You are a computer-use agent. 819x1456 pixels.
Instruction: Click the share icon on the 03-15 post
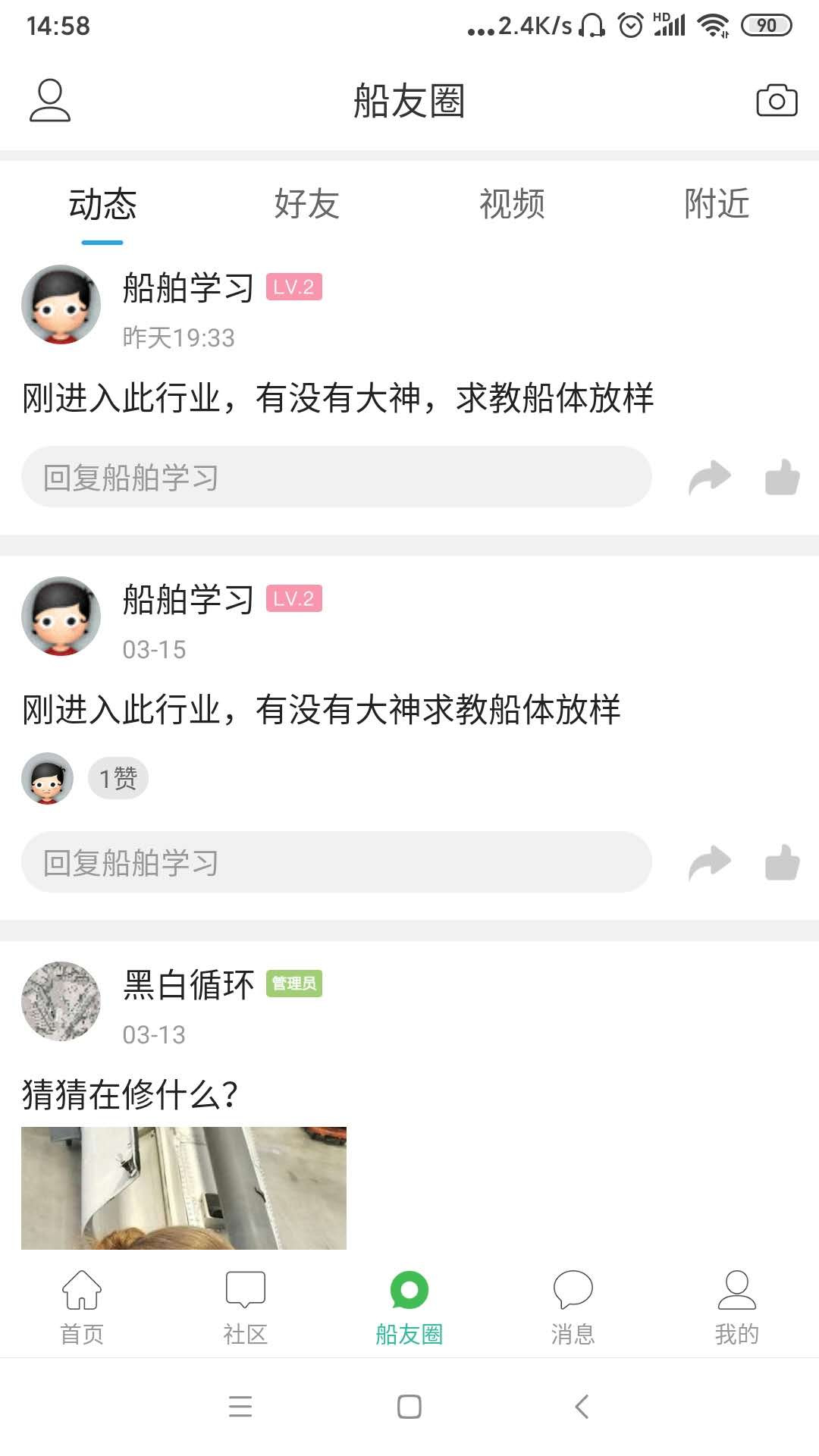point(709,861)
